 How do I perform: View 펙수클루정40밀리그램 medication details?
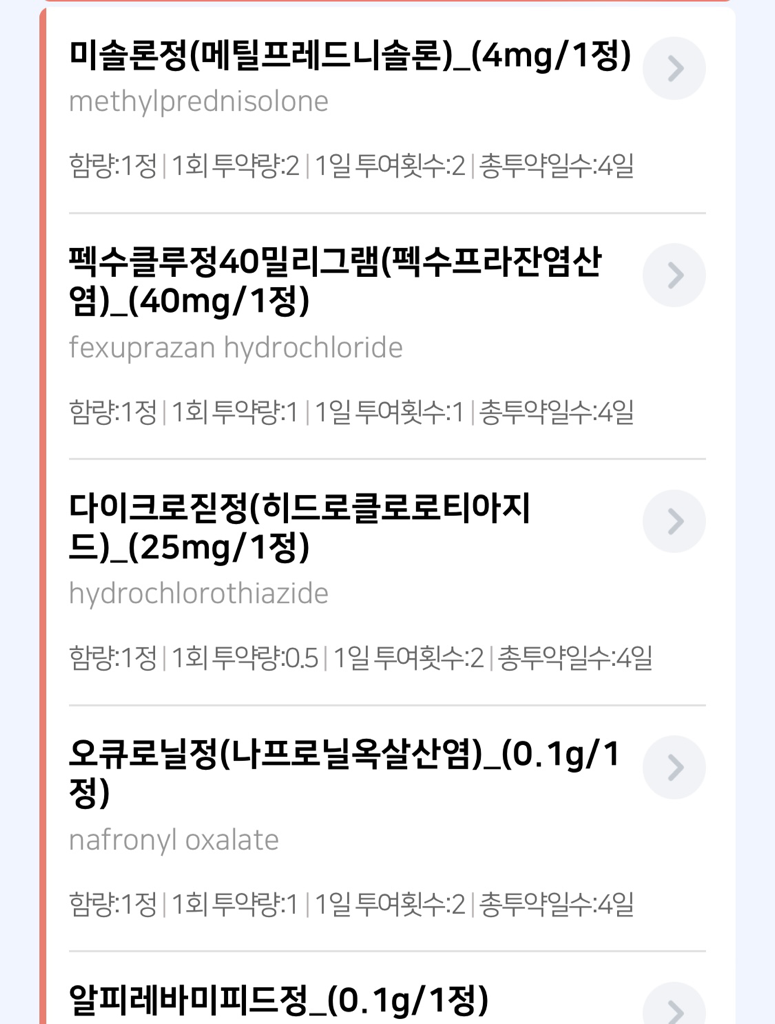click(674, 275)
